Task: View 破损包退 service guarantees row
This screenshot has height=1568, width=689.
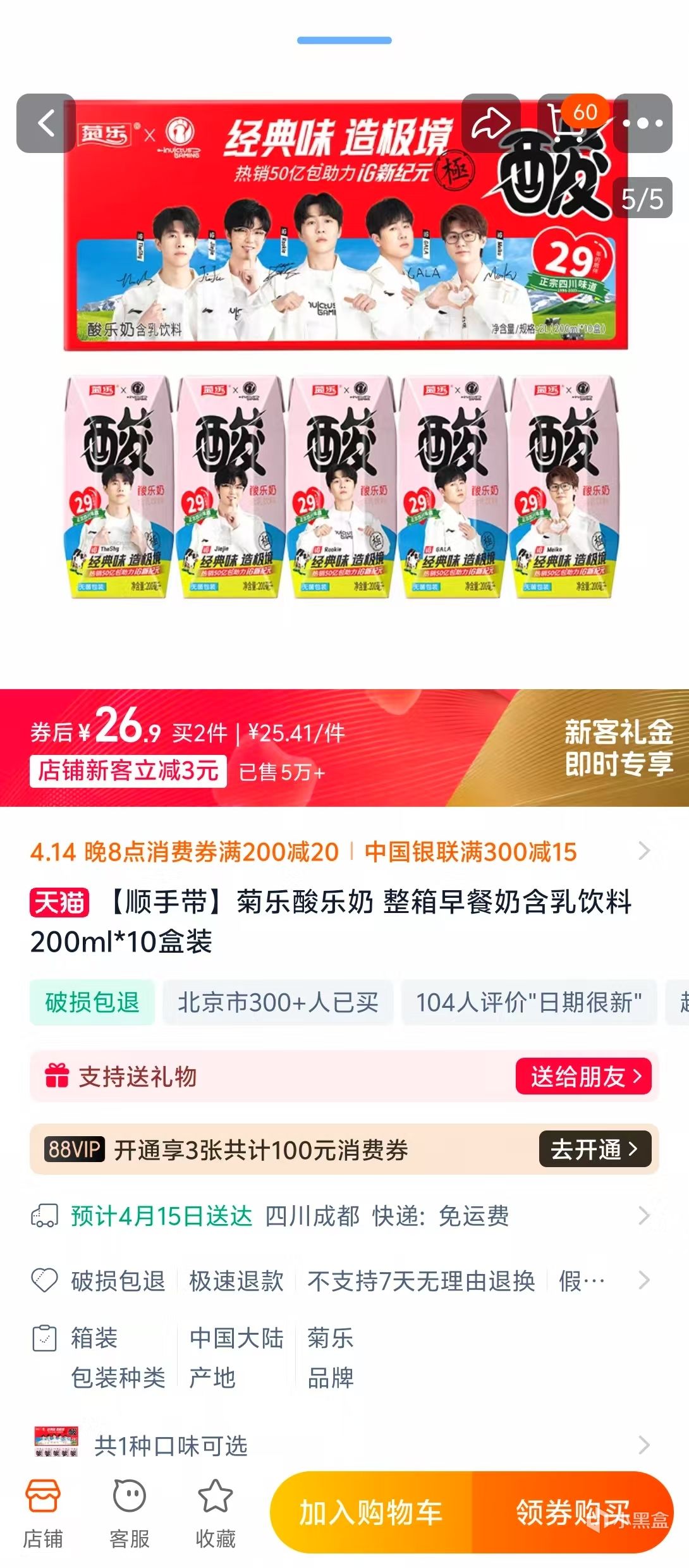Action: [341, 1281]
